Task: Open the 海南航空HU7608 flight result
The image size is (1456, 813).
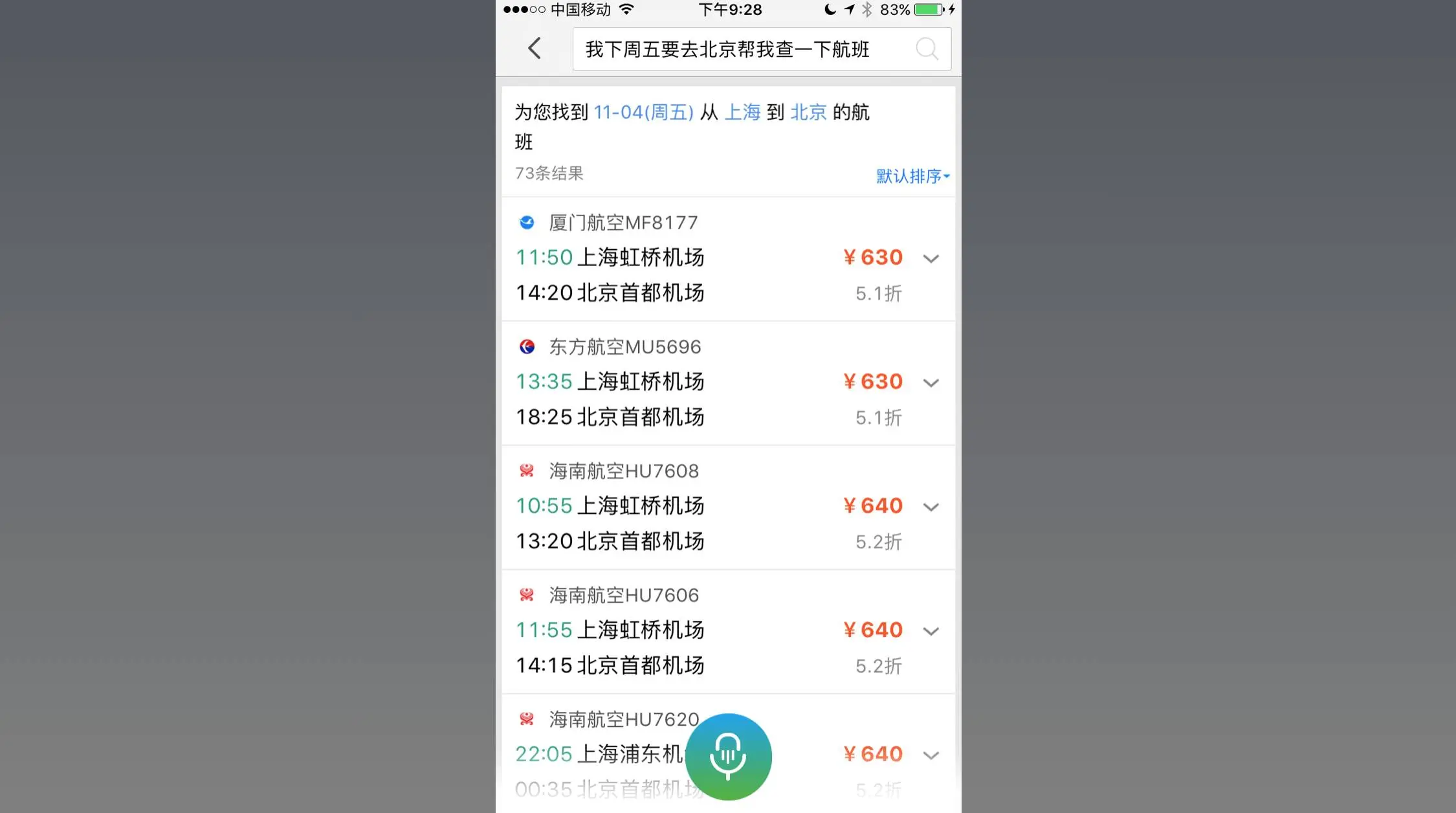Action: pyautogui.click(x=673, y=507)
